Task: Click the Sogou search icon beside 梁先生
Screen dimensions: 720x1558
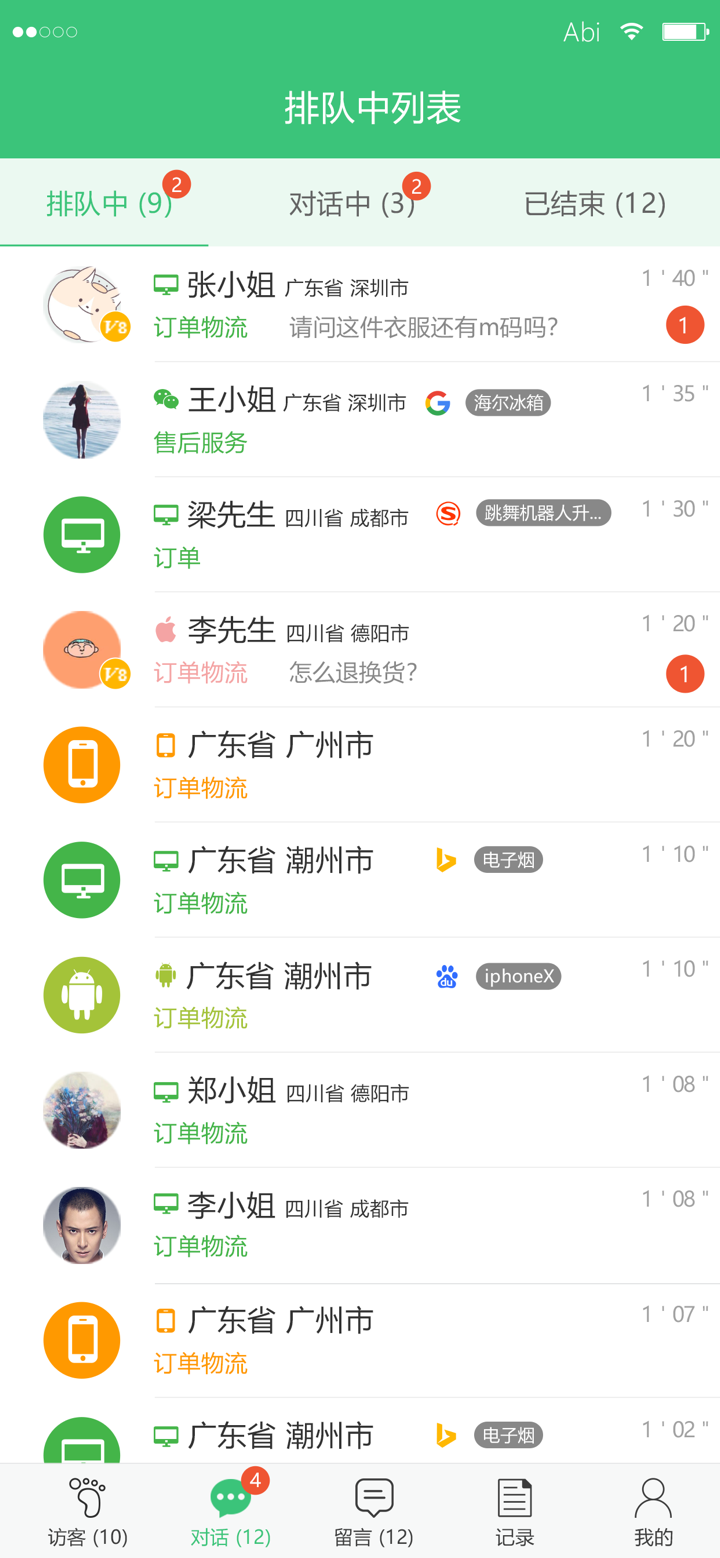Action: click(x=447, y=513)
